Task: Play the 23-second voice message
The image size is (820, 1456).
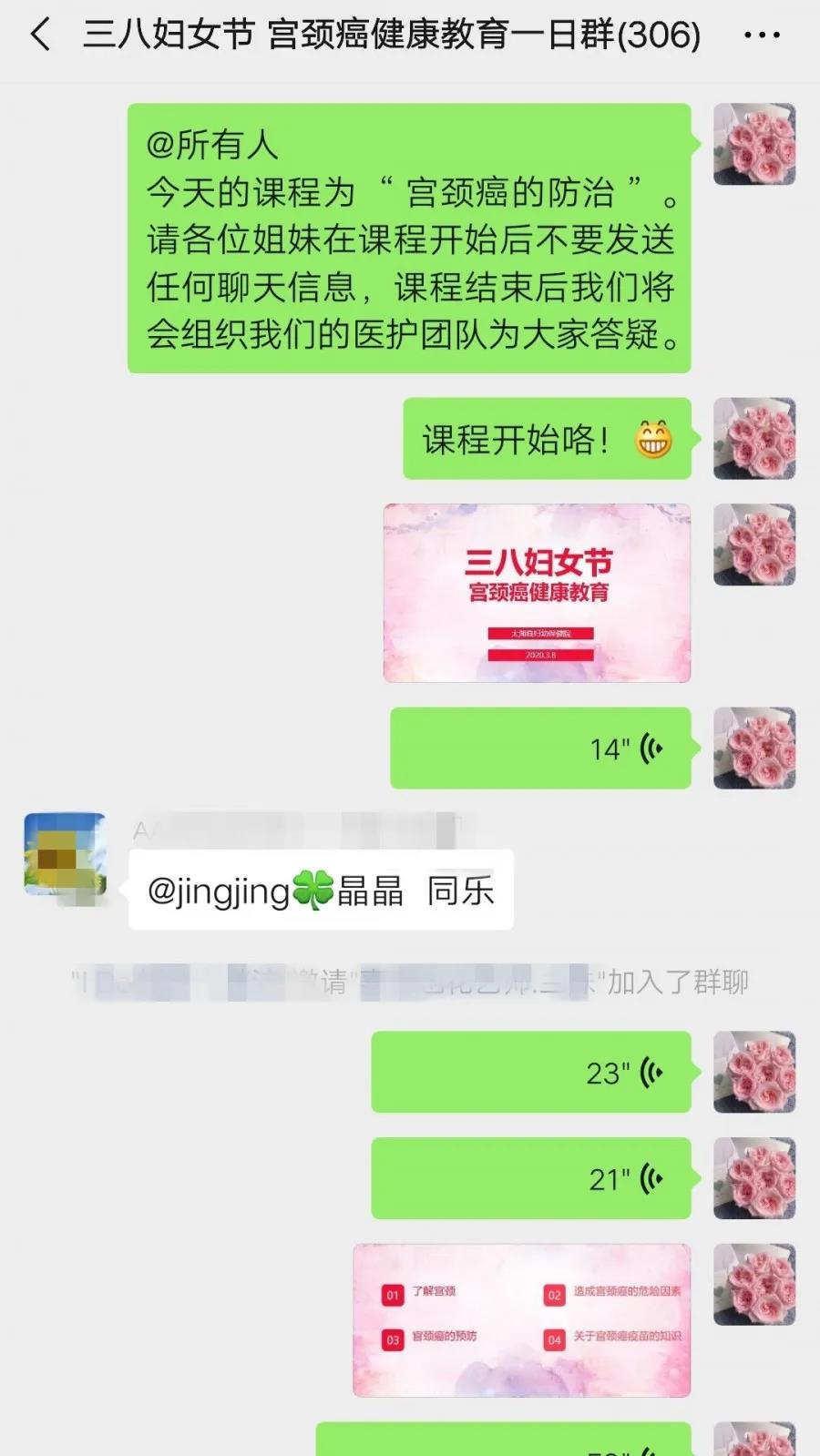Action: [530, 1072]
